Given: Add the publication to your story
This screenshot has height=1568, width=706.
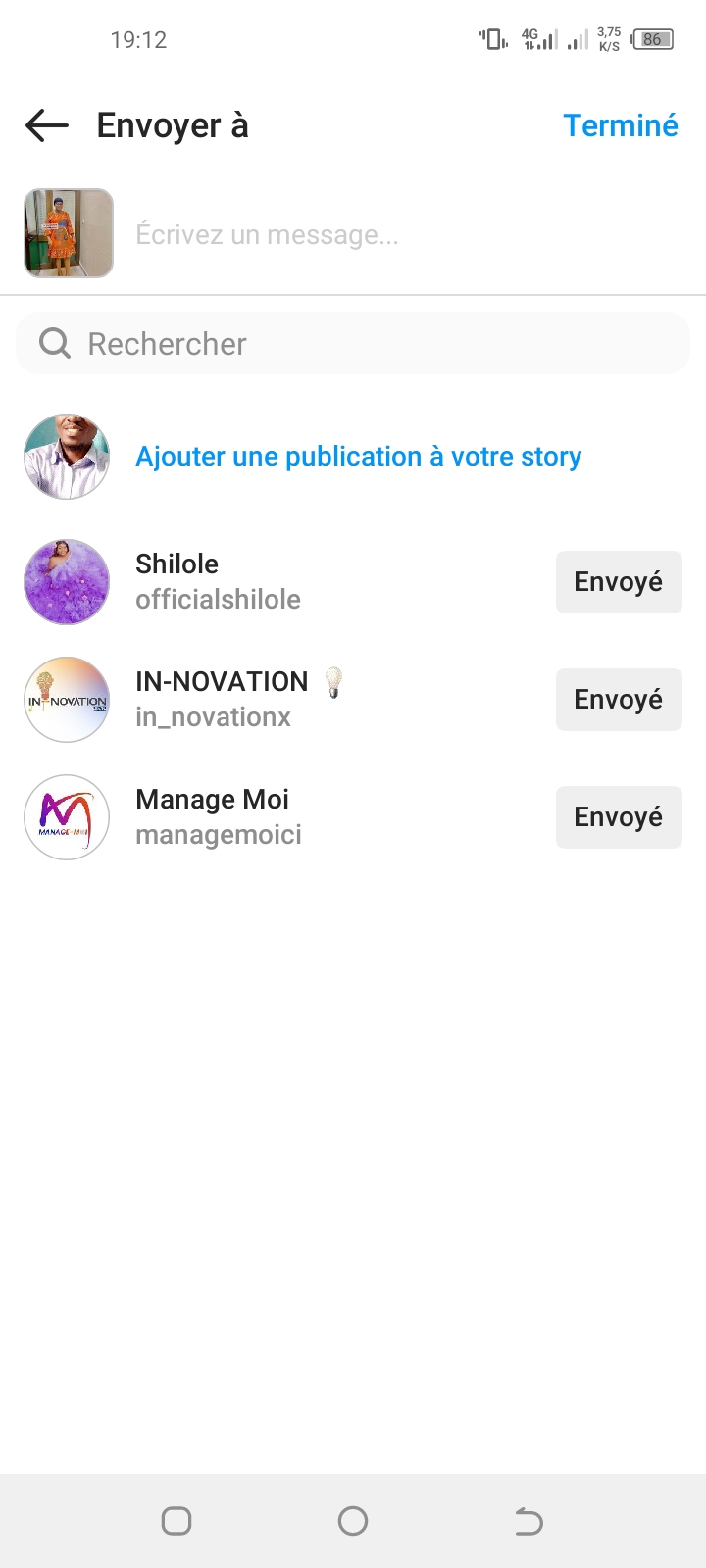Looking at the screenshot, I should pos(358,457).
